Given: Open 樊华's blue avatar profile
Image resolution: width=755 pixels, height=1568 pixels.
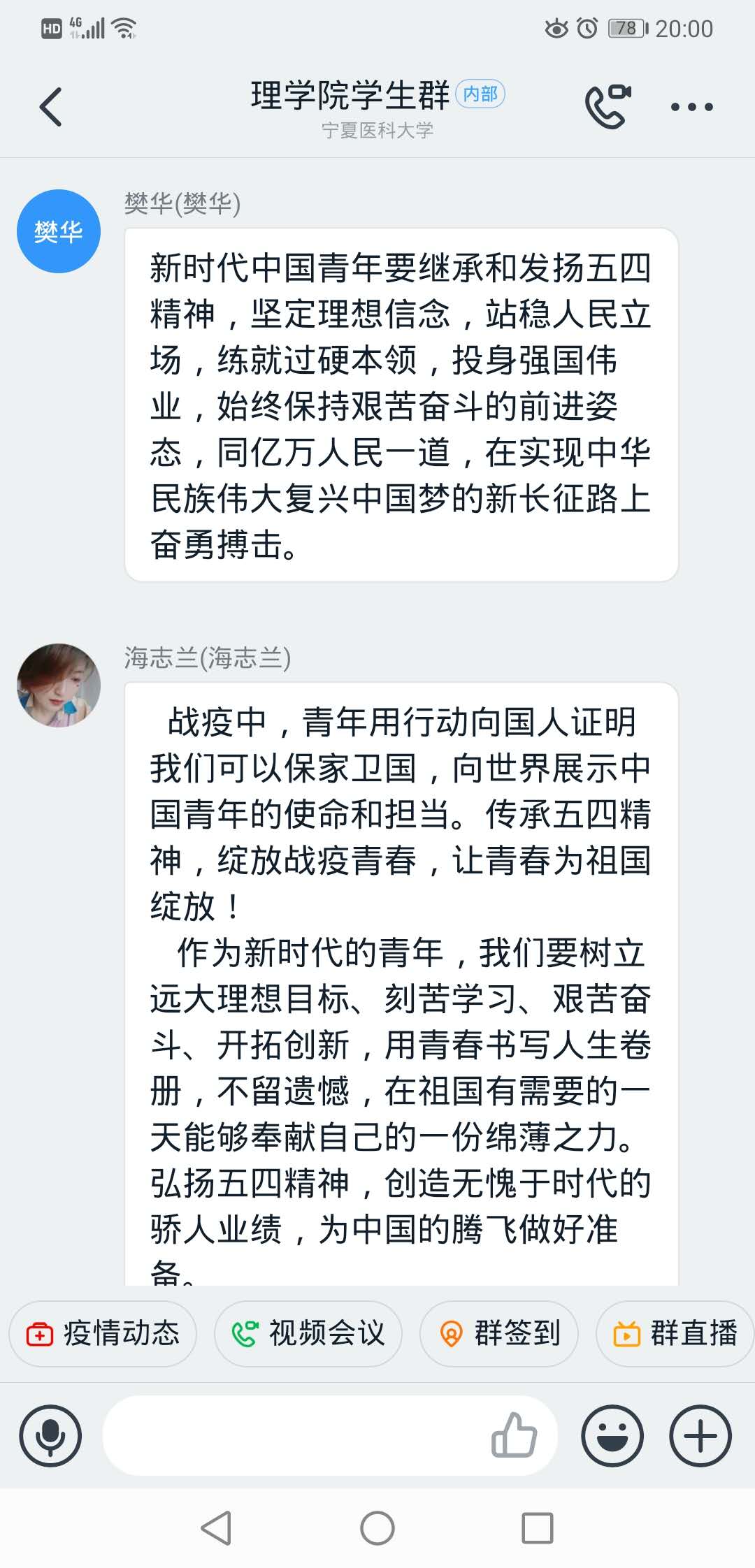Looking at the screenshot, I should click(59, 231).
